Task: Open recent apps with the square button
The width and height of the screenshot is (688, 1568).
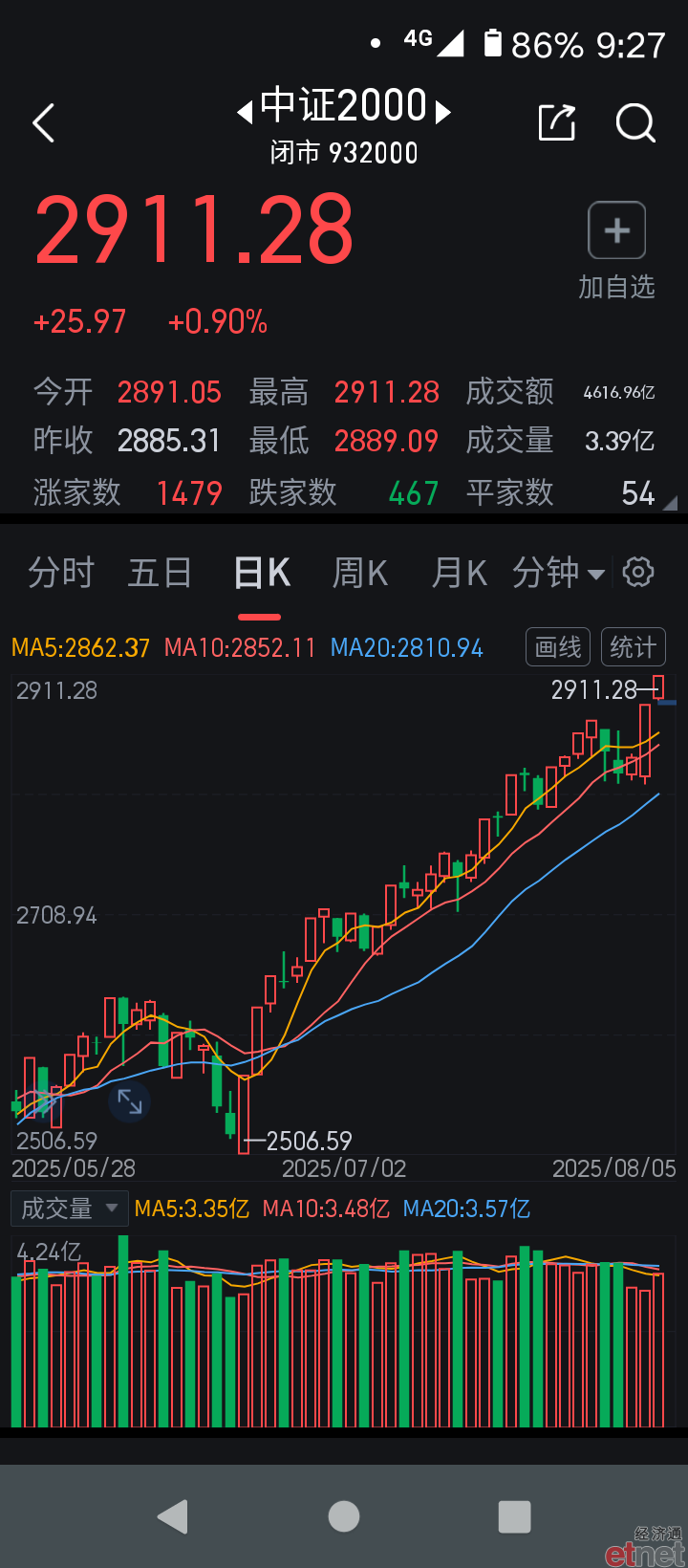Action: coord(514,1516)
